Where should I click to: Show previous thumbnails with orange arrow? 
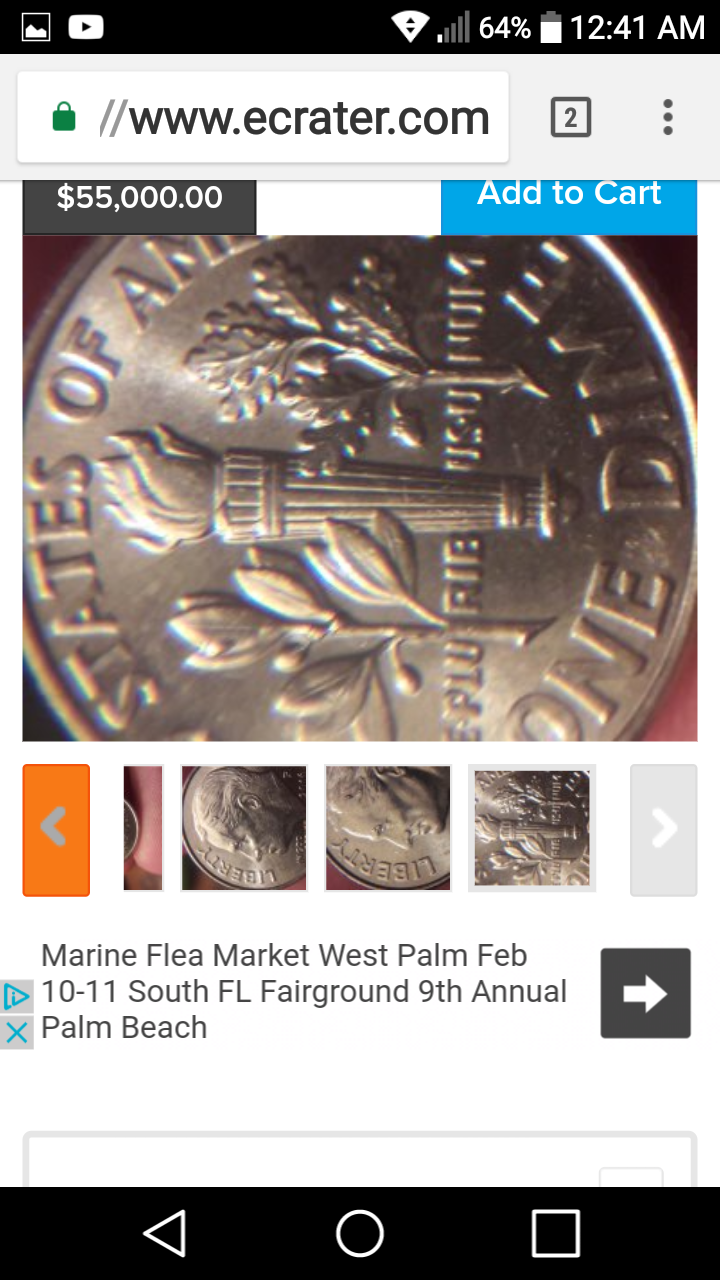click(x=56, y=829)
